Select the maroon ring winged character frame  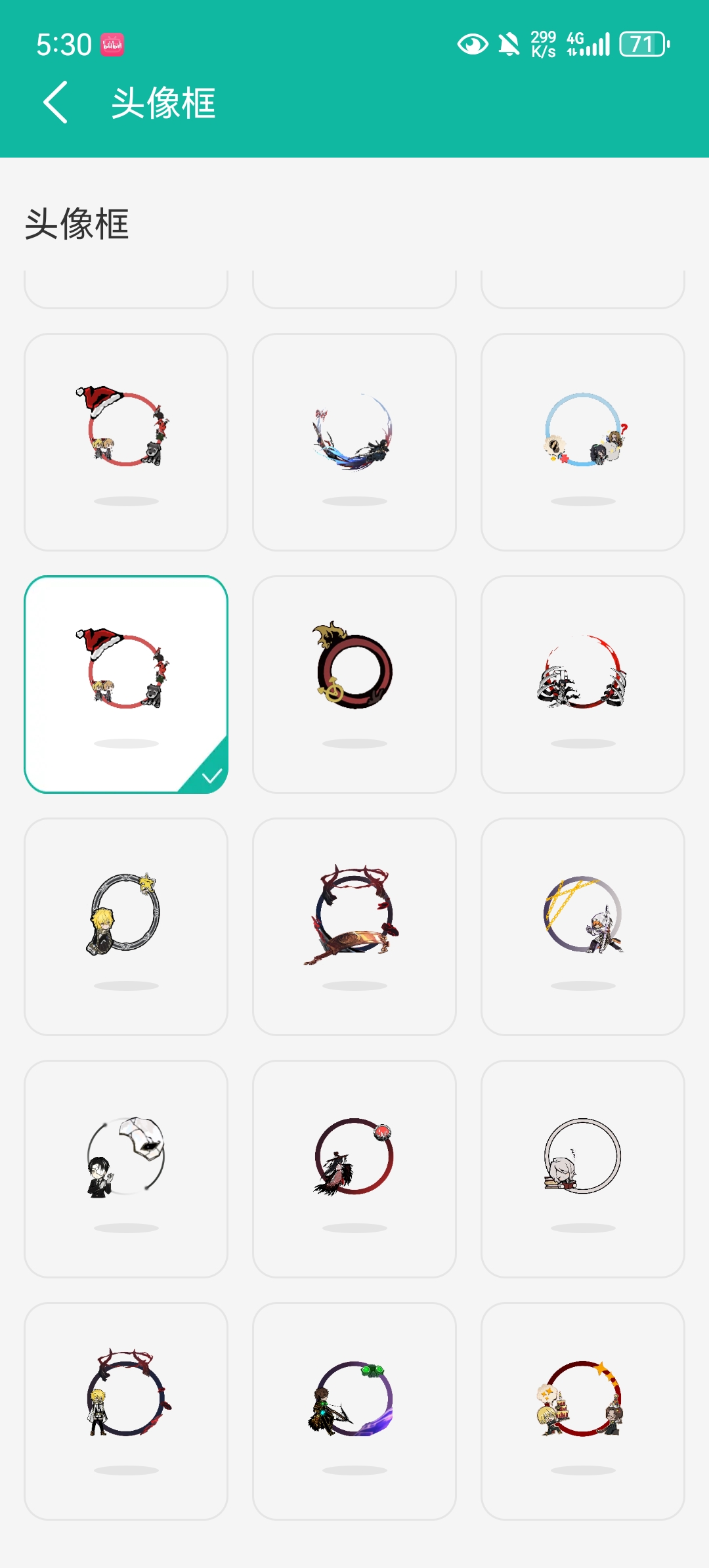[x=354, y=1168]
